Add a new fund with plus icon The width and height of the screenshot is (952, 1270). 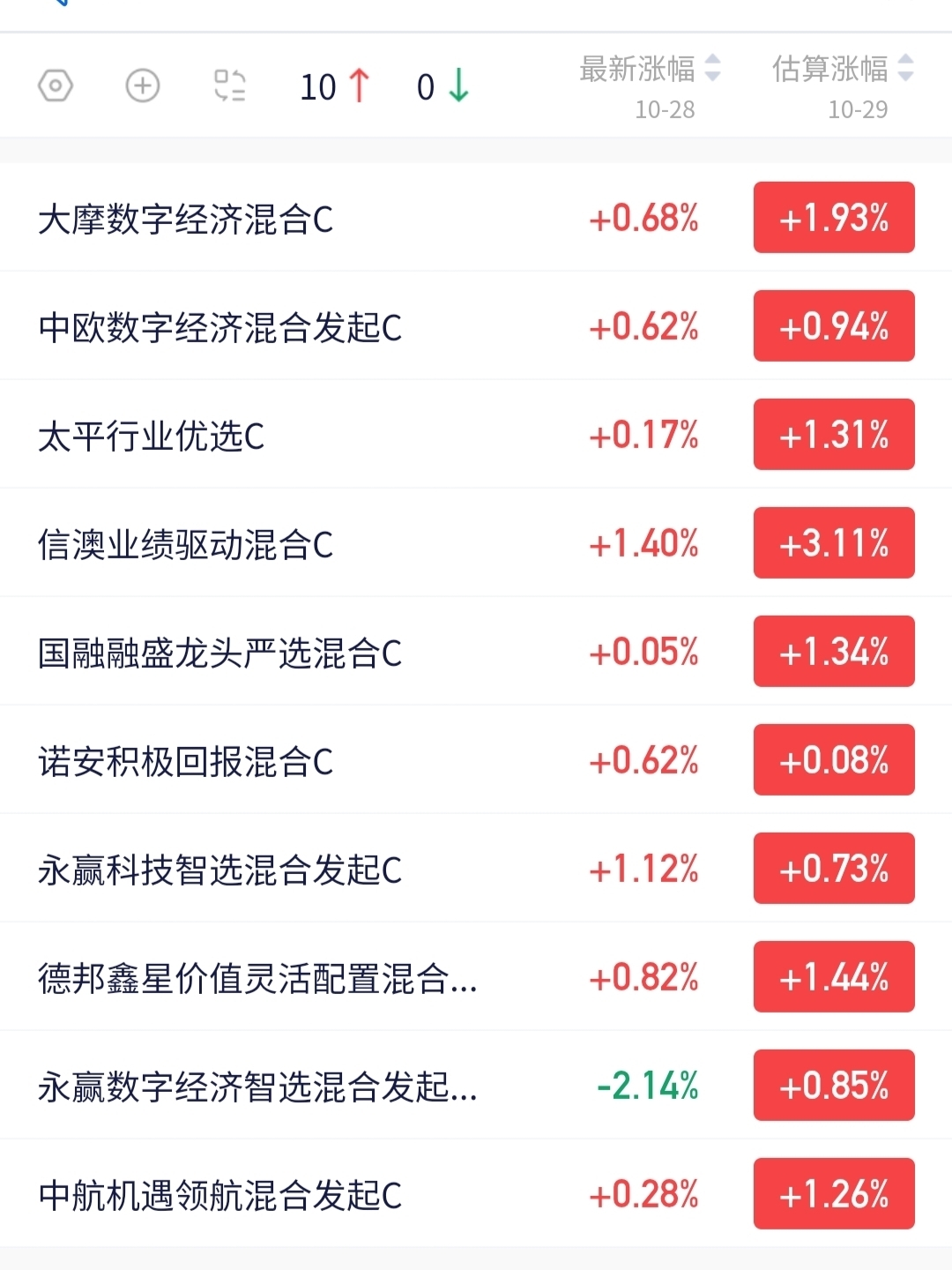tap(143, 86)
